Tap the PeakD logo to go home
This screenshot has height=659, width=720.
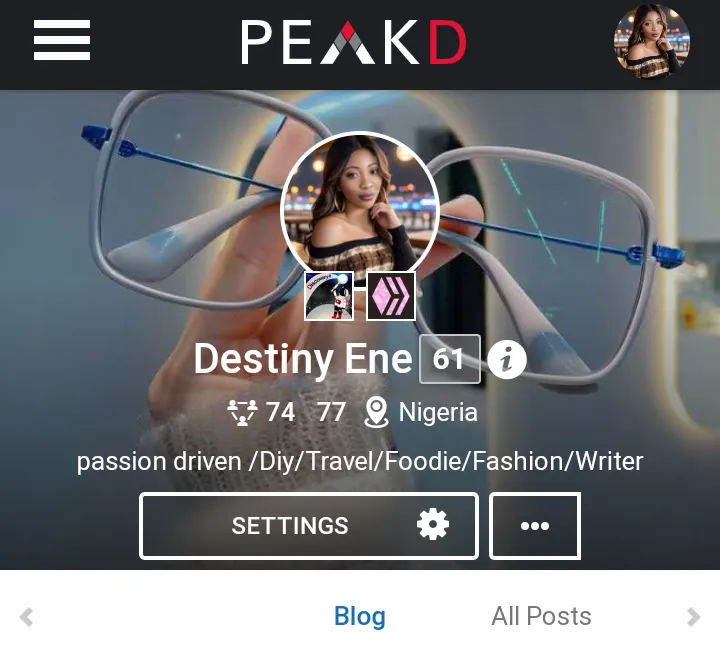353,43
